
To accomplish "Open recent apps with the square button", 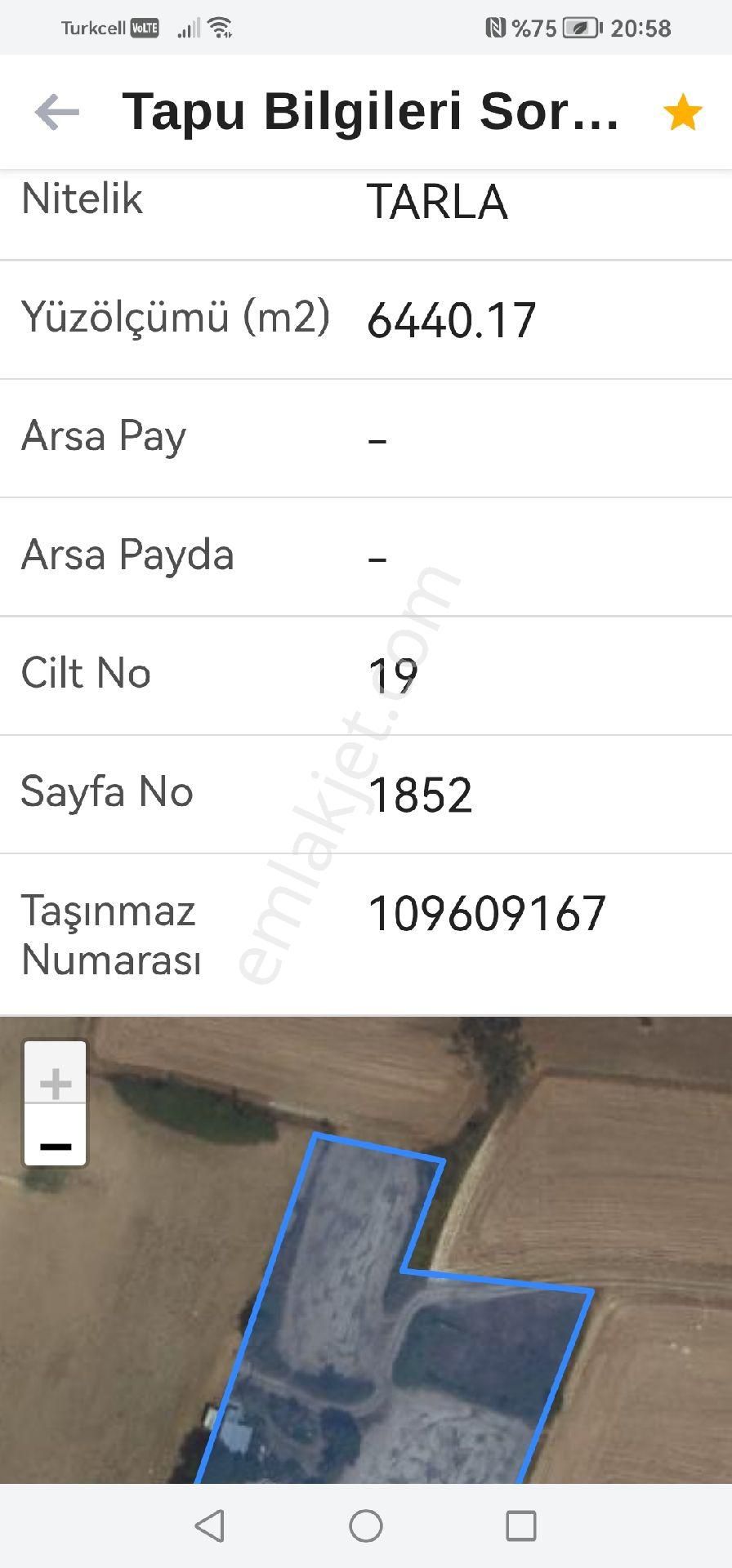I will coord(521,1524).
